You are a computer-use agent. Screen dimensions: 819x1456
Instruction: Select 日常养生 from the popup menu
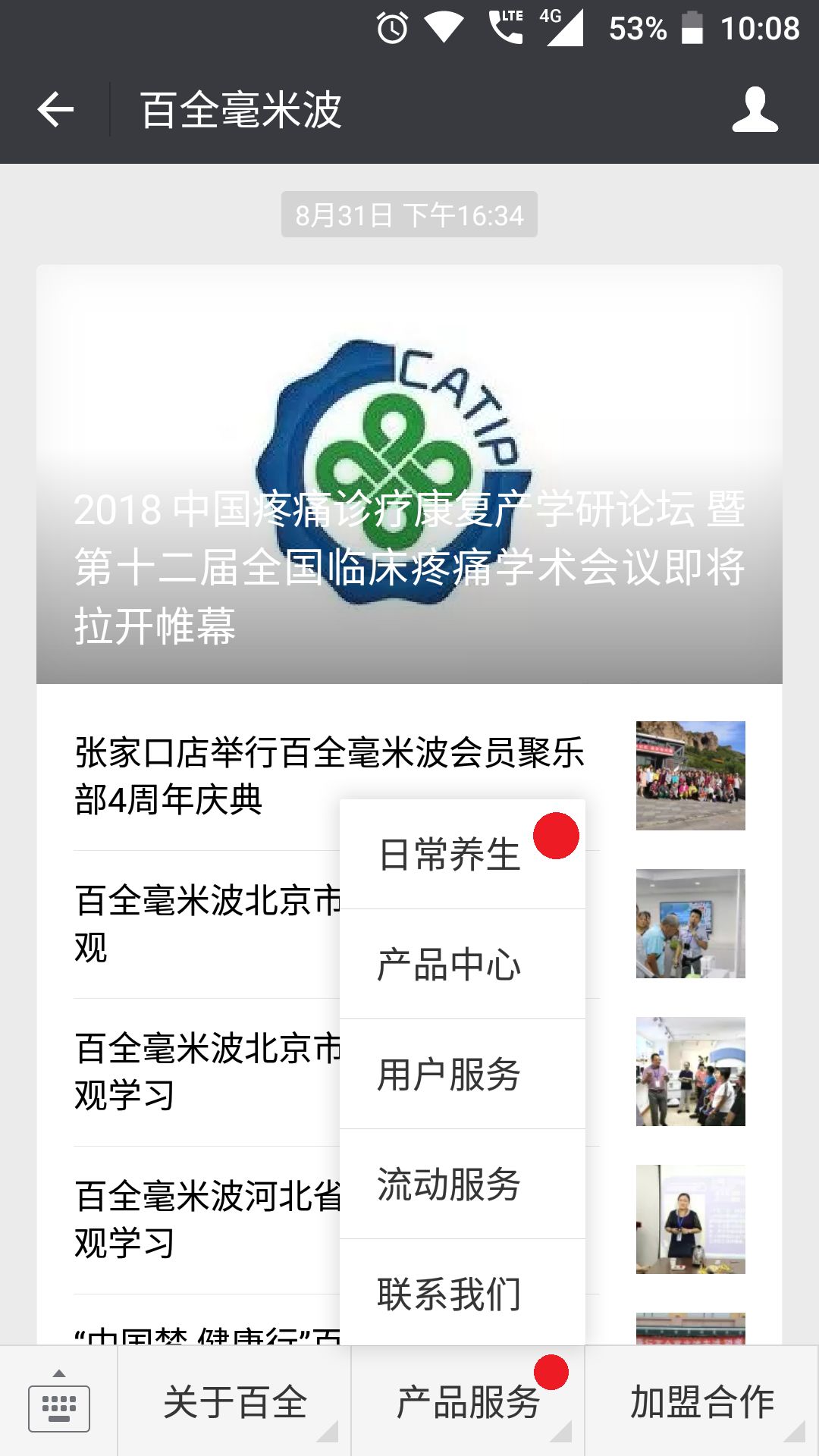[449, 855]
